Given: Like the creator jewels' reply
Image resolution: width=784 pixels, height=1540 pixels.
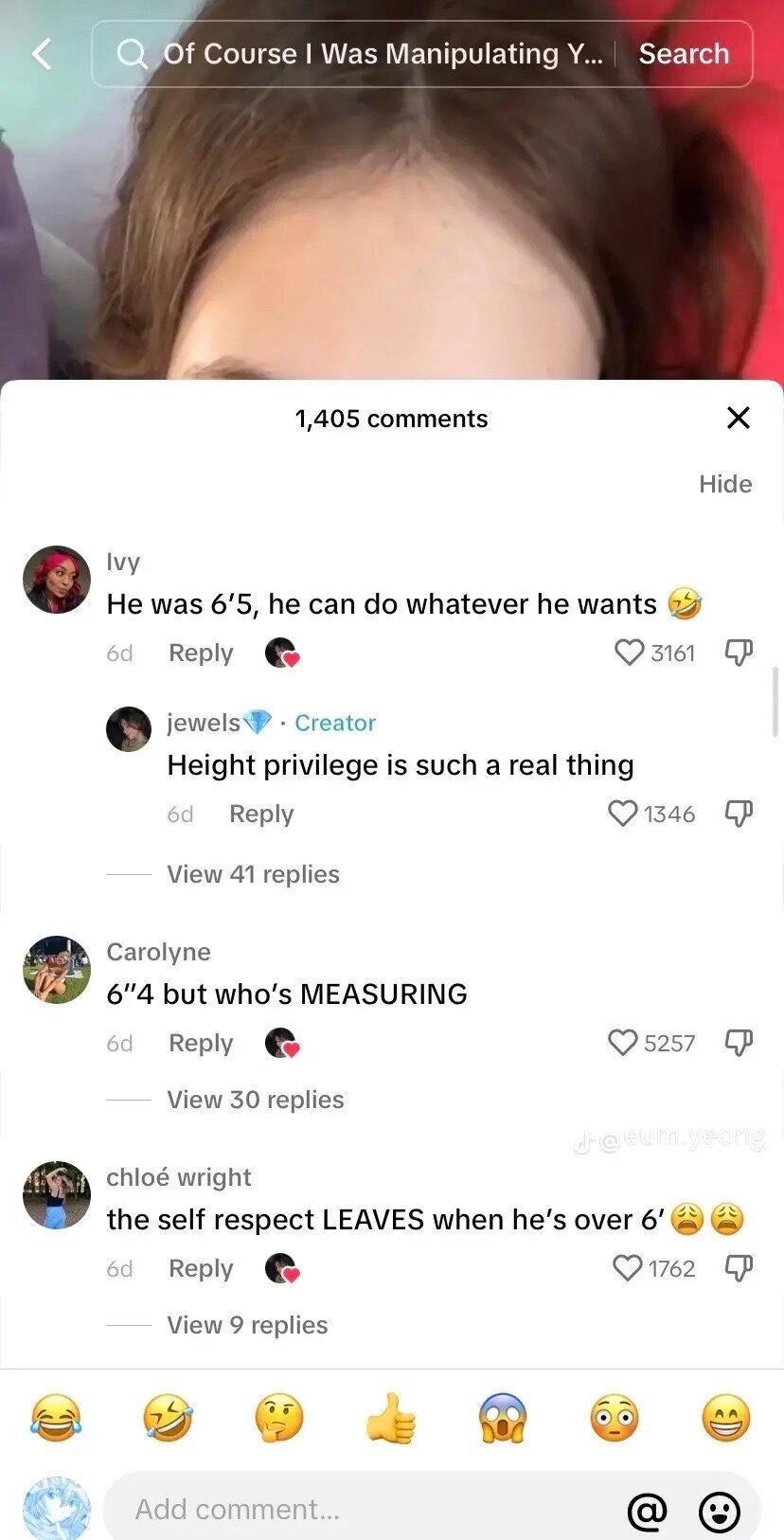Looking at the screenshot, I should pyautogui.click(x=623, y=814).
